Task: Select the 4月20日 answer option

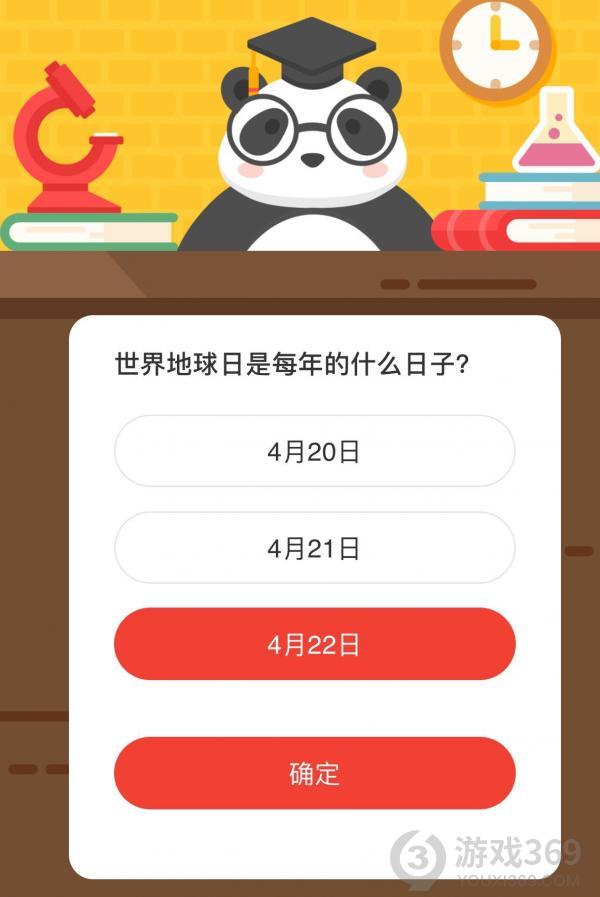Action: 314,452
